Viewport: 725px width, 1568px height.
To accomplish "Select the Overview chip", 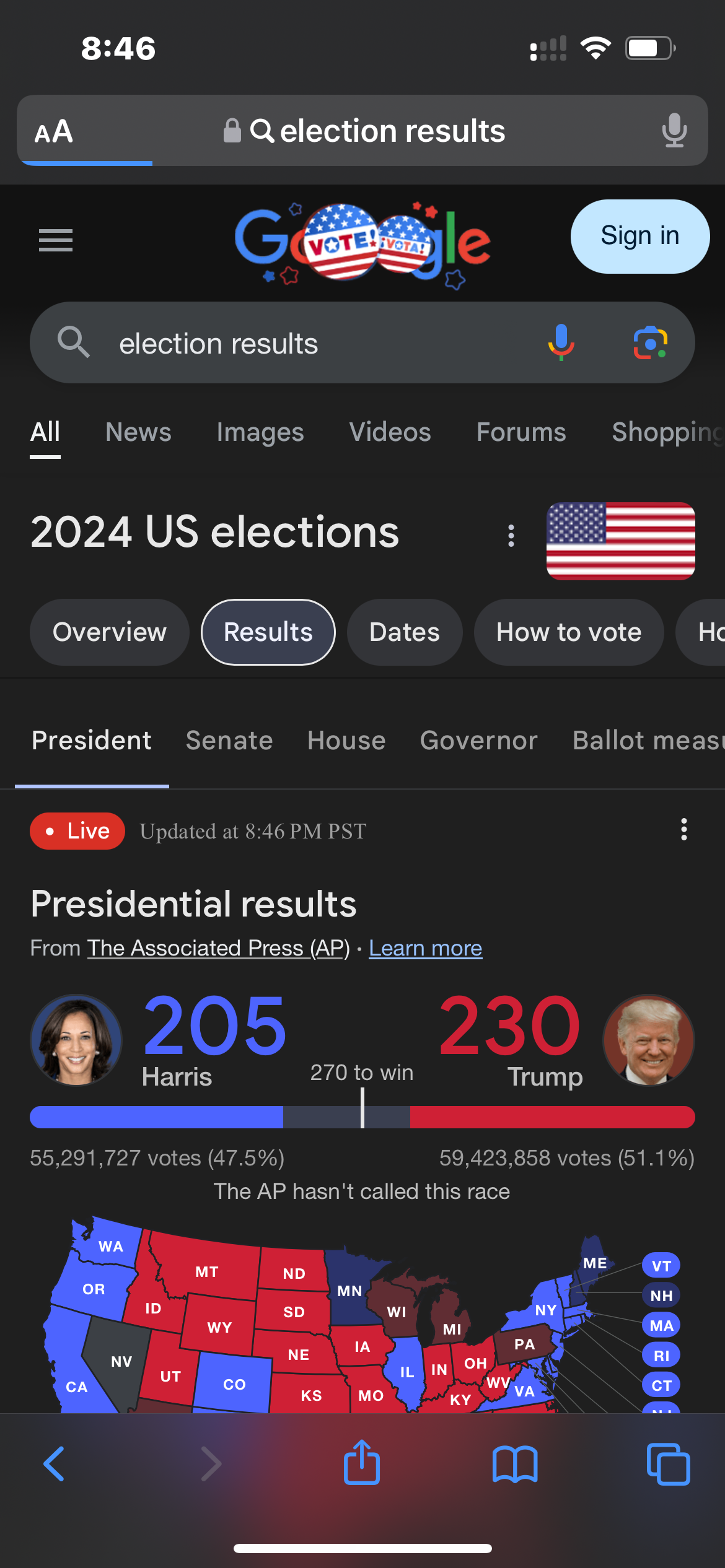I will tap(110, 632).
